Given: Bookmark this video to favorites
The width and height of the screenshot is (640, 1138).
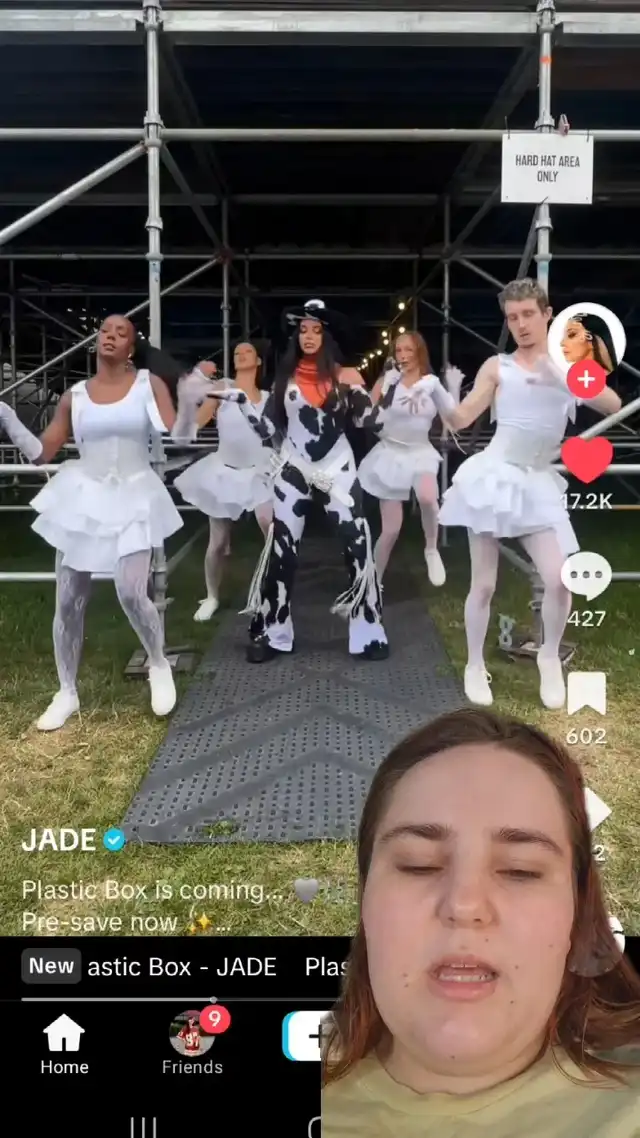Looking at the screenshot, I should [586, 694].
